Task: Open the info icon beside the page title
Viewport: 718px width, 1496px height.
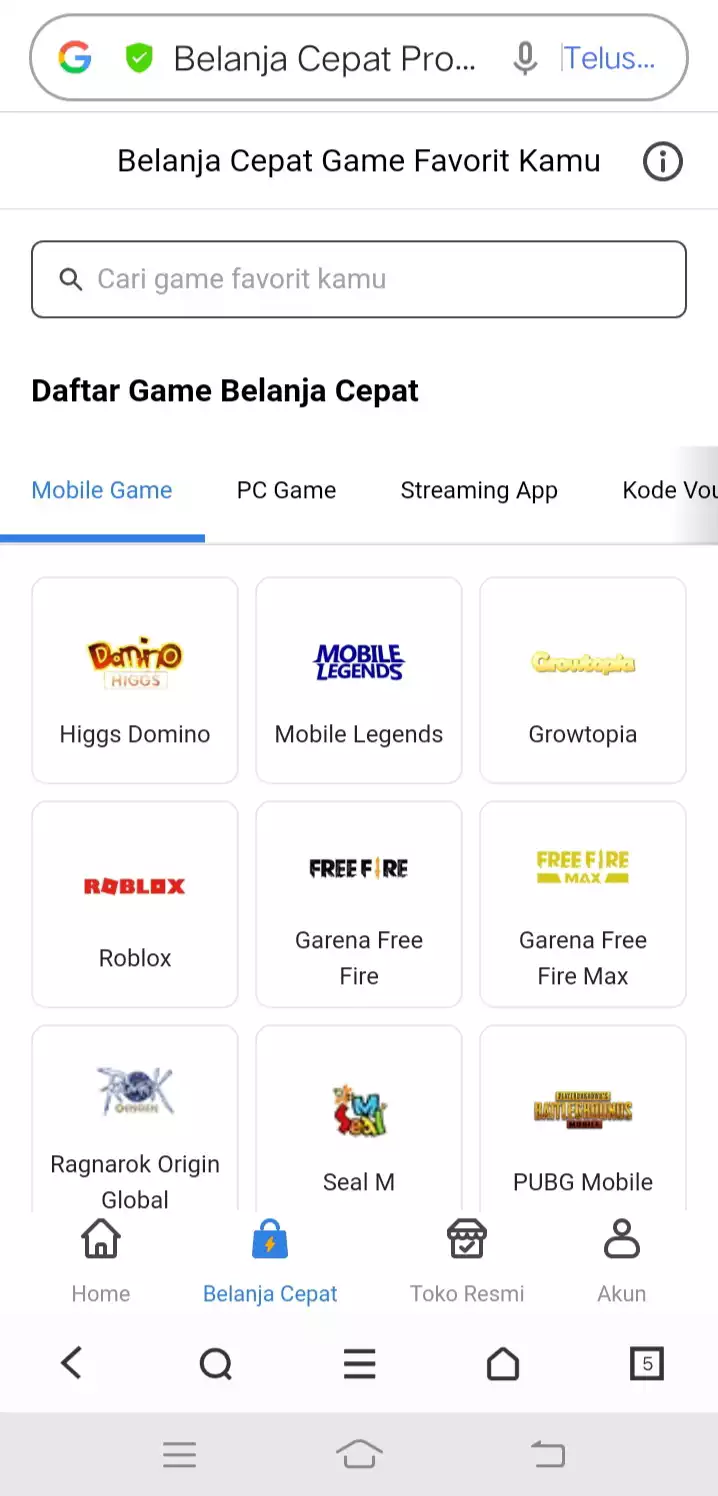Action: click(x=662, y=161)
